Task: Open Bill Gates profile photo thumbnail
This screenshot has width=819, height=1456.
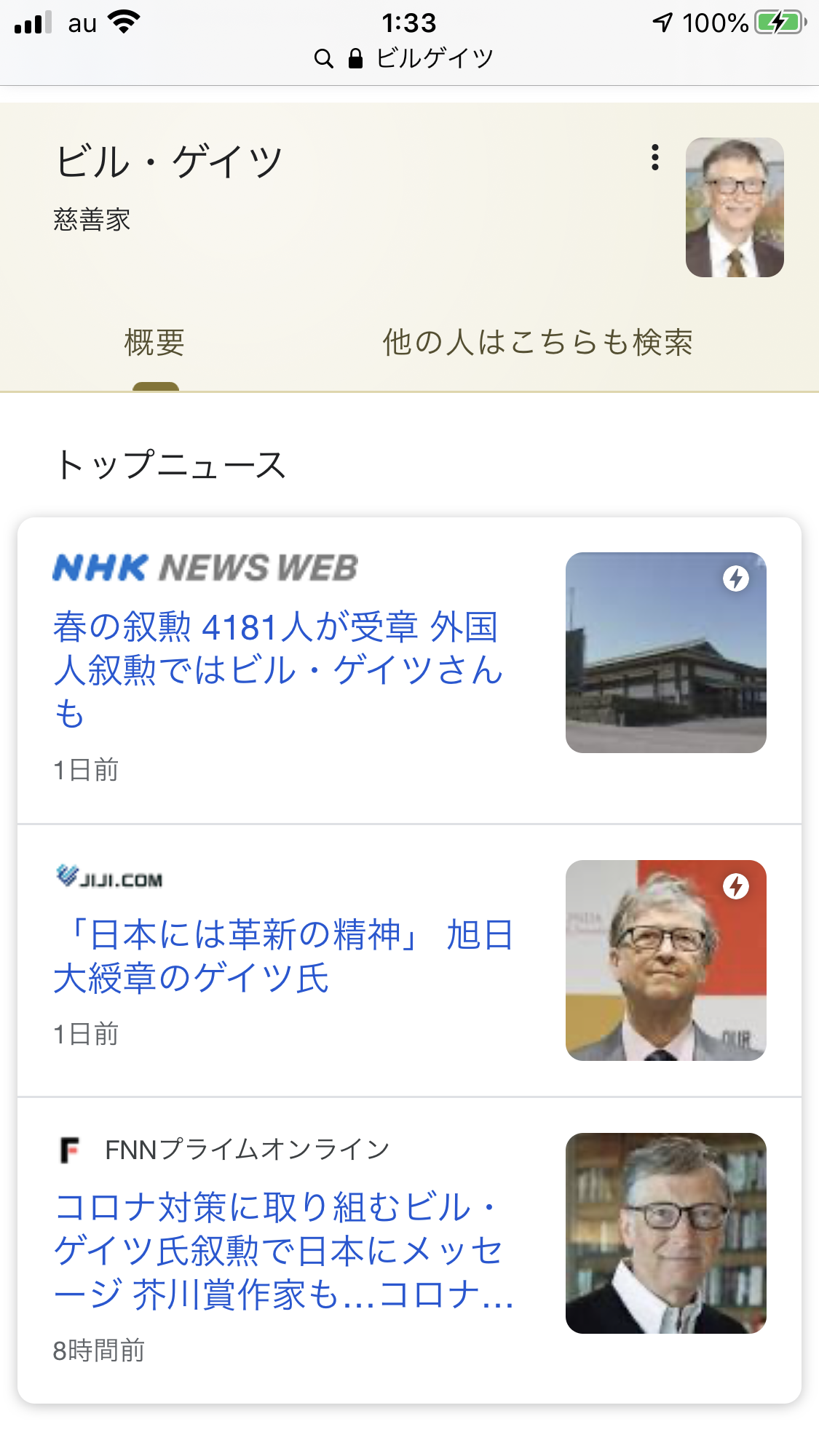Action: click(735, 207)
